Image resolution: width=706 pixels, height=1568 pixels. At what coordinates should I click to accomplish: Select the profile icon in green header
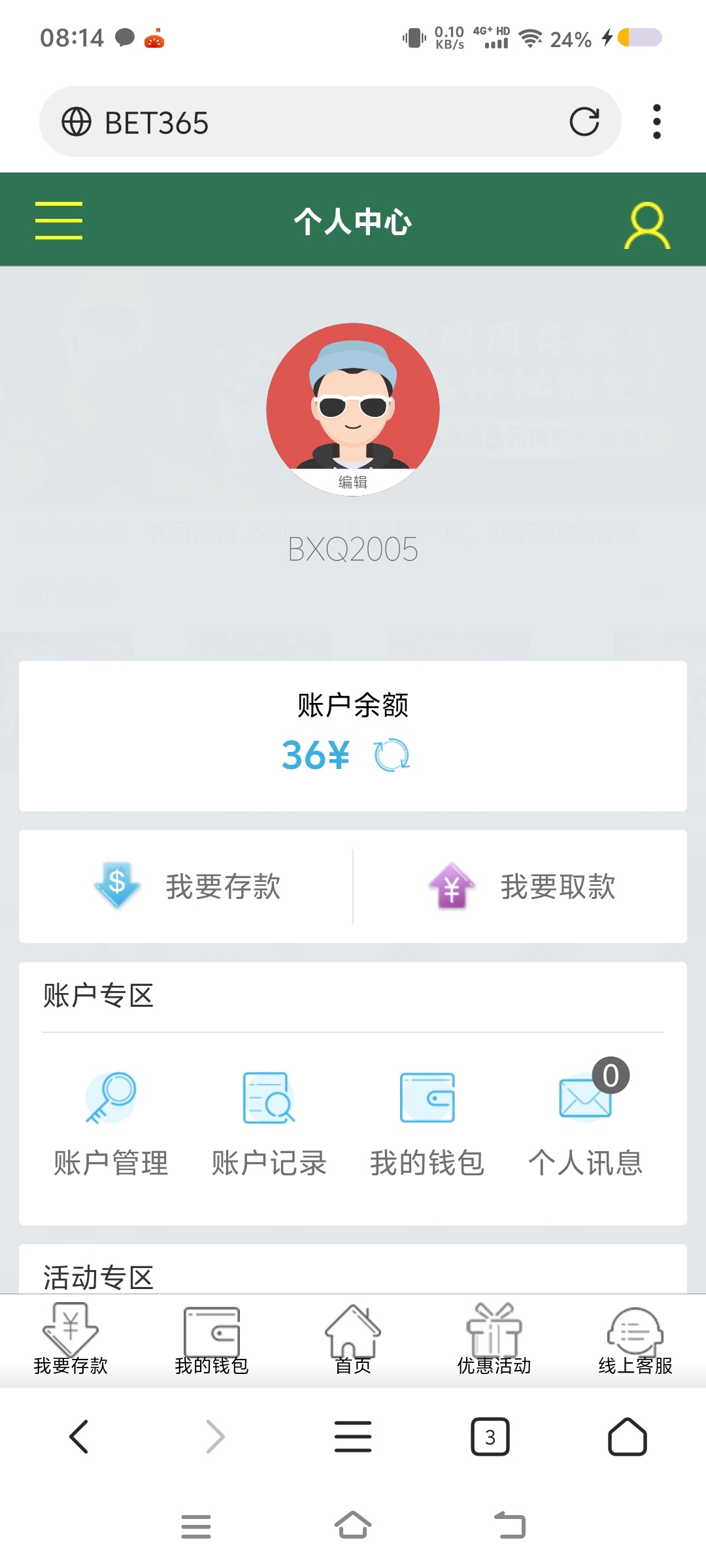tap(647, 222)
